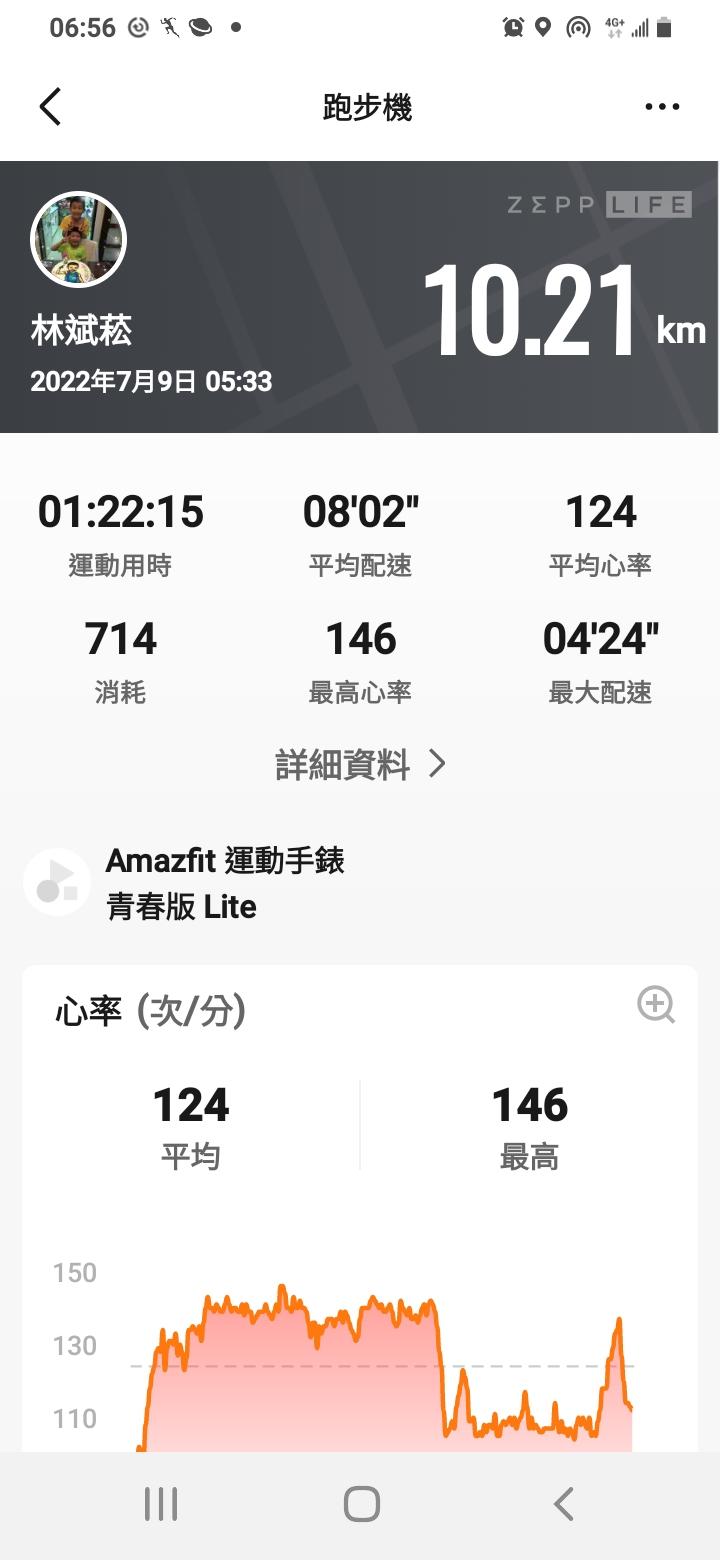Go back from the 跑步機 workout page

50,107
